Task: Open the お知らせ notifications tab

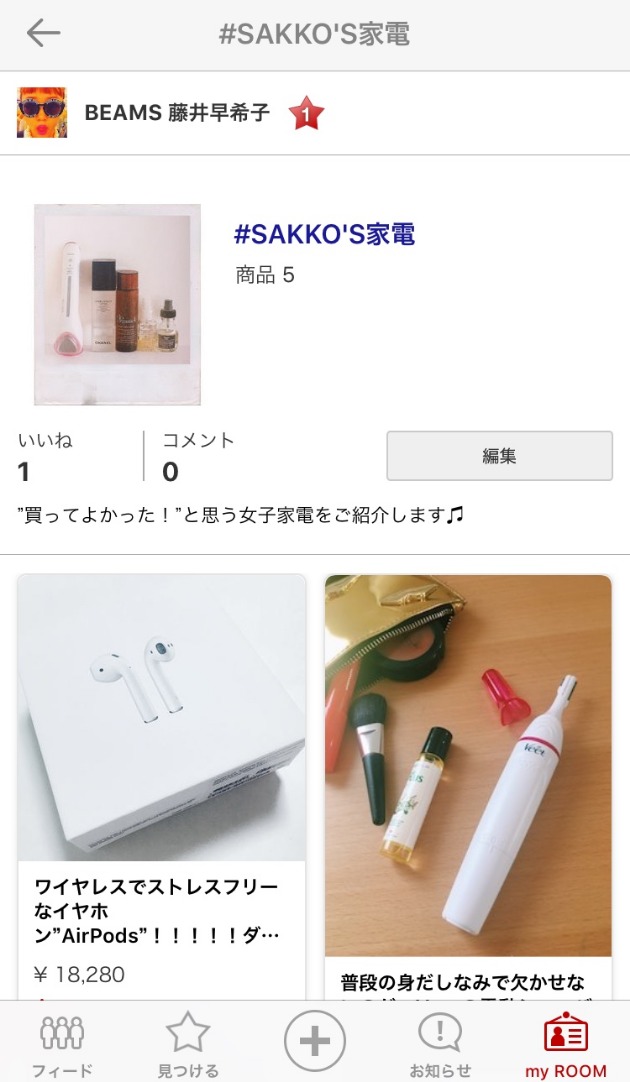Action: point(440,1044)
